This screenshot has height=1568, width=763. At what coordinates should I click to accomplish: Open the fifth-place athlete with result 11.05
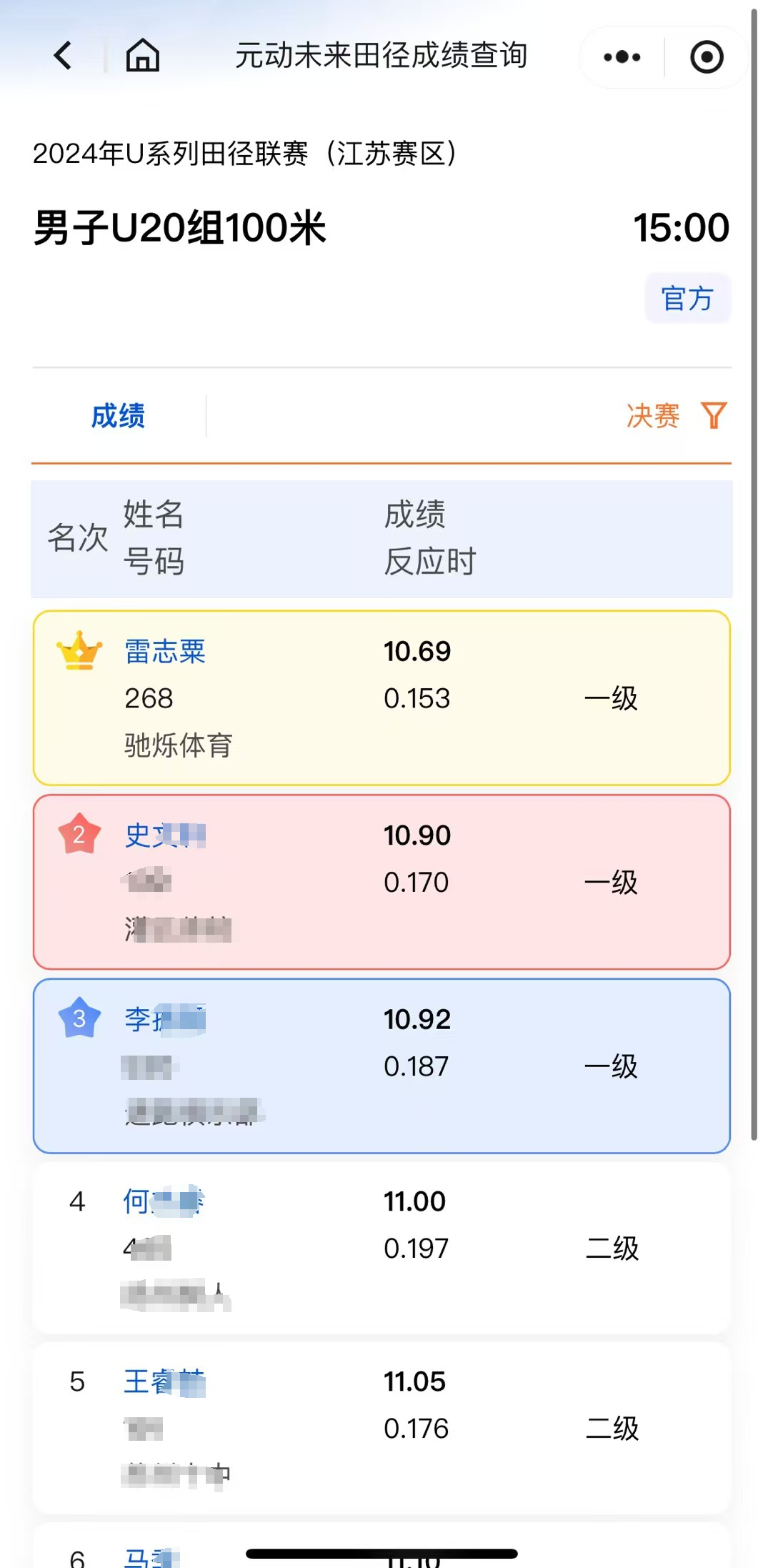pos(381,1428)
